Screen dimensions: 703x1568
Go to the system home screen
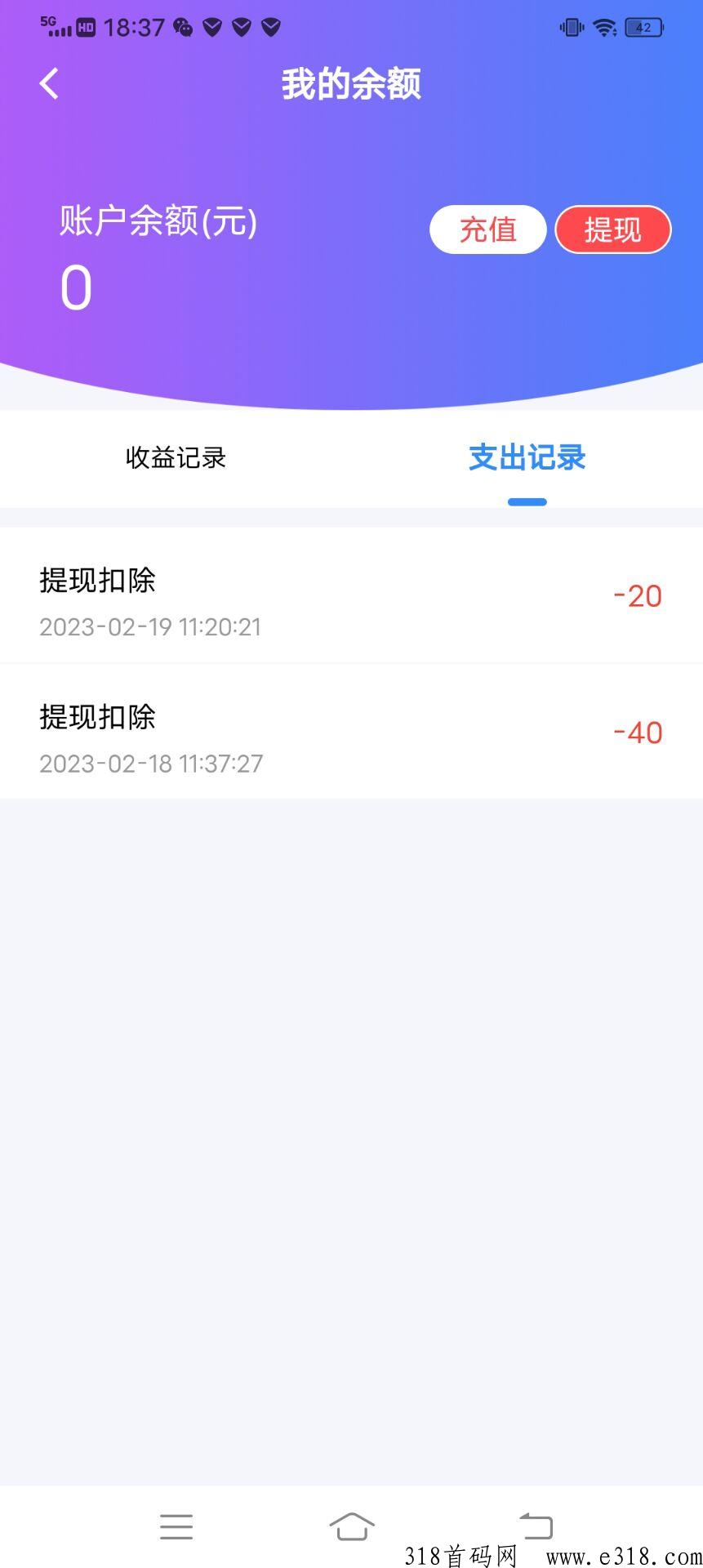pyautogui.click(x=352, y=1526)
